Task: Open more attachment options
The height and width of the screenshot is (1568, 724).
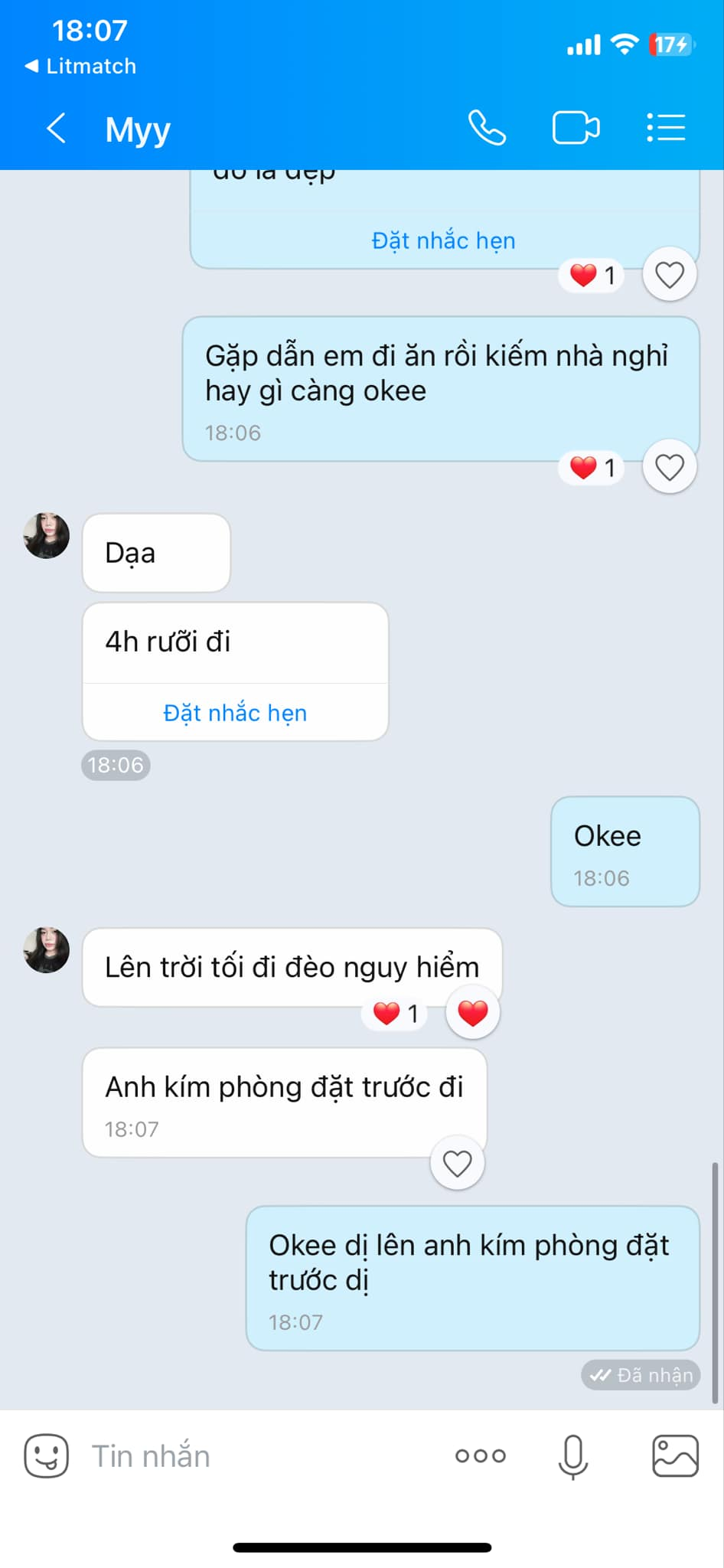Action: click(480, 1455)
